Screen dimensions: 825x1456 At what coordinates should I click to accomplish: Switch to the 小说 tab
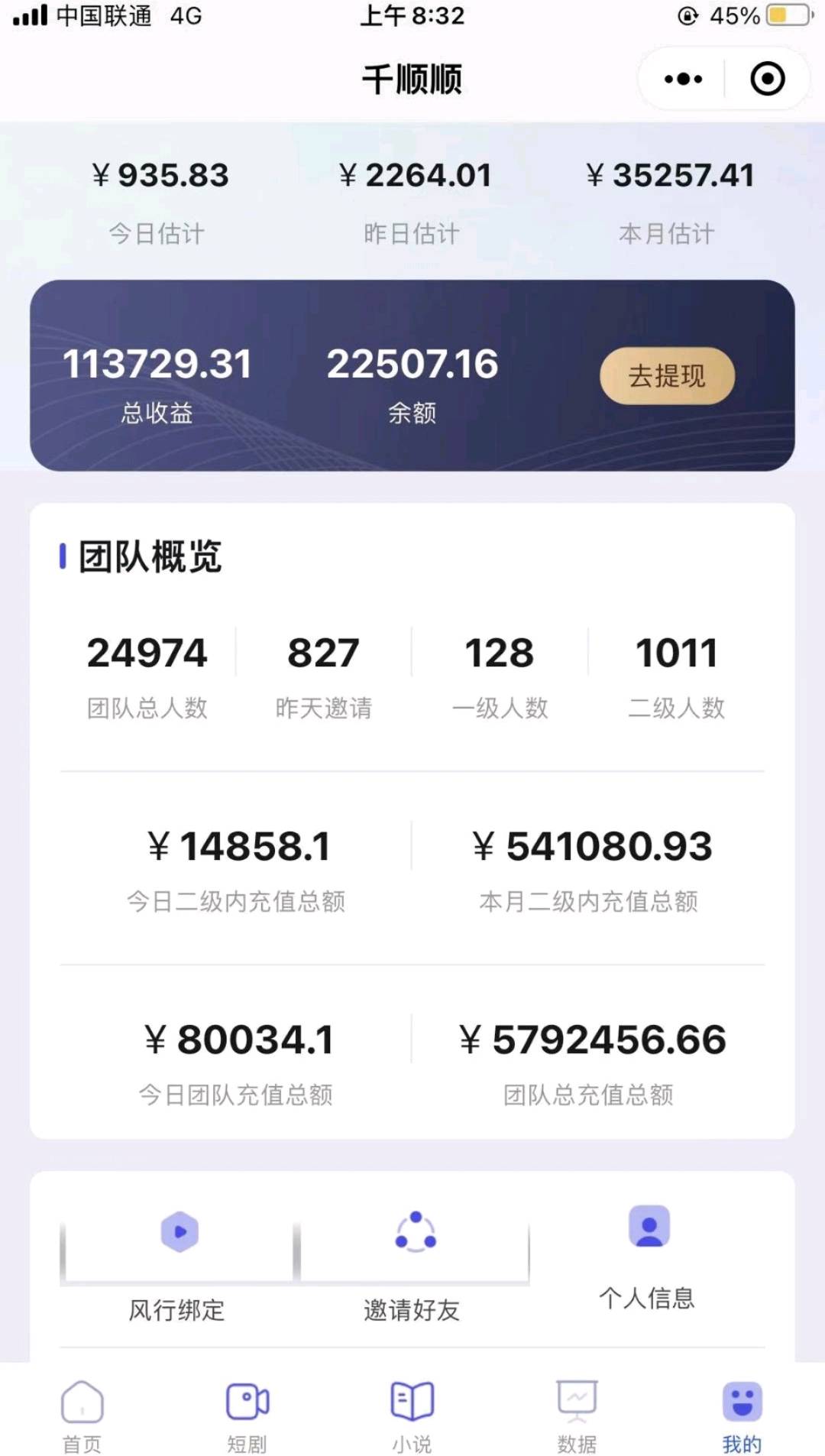click(412, 1415)
